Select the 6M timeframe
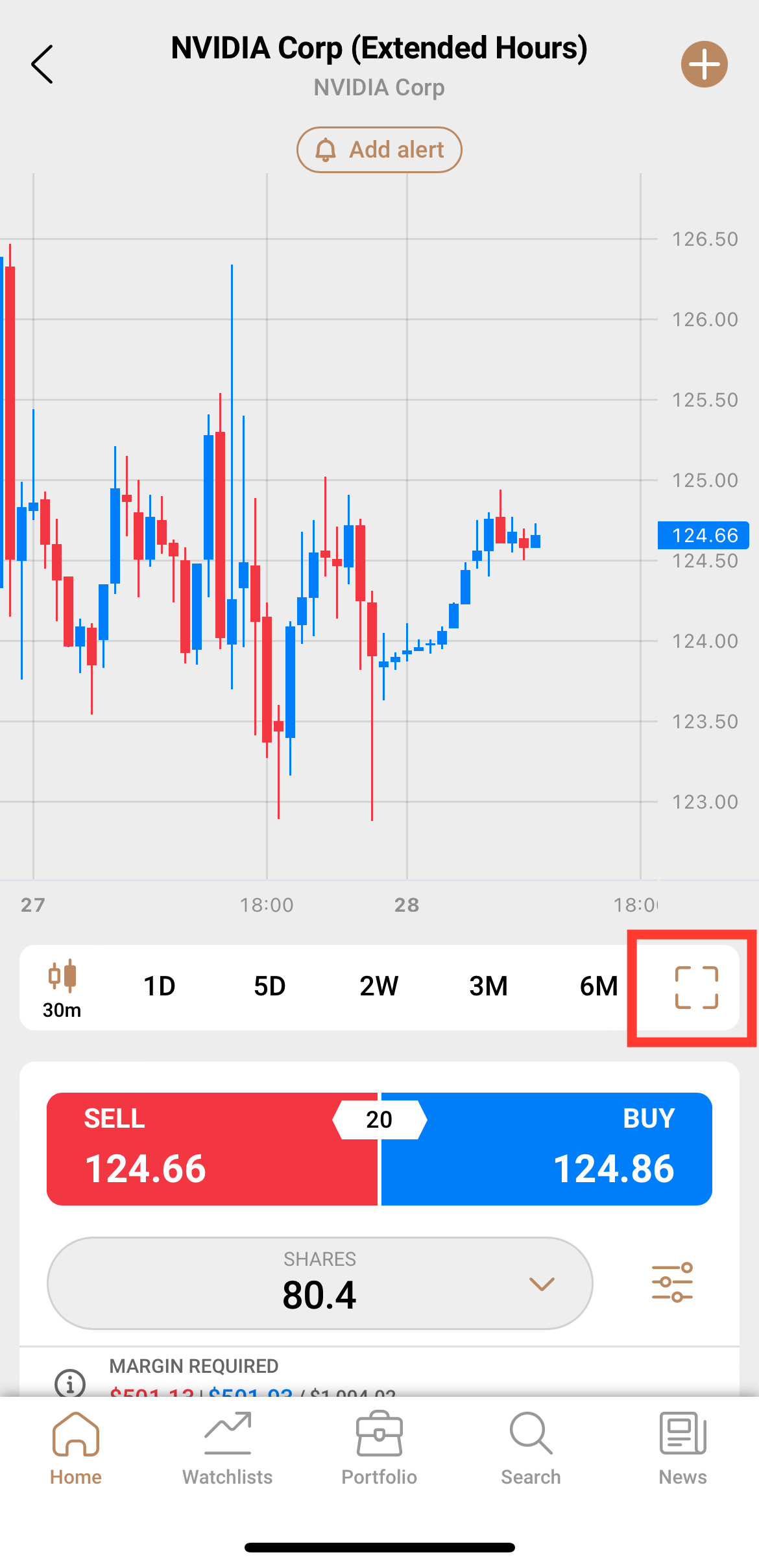759x1568 pixels. pos(598,986)
